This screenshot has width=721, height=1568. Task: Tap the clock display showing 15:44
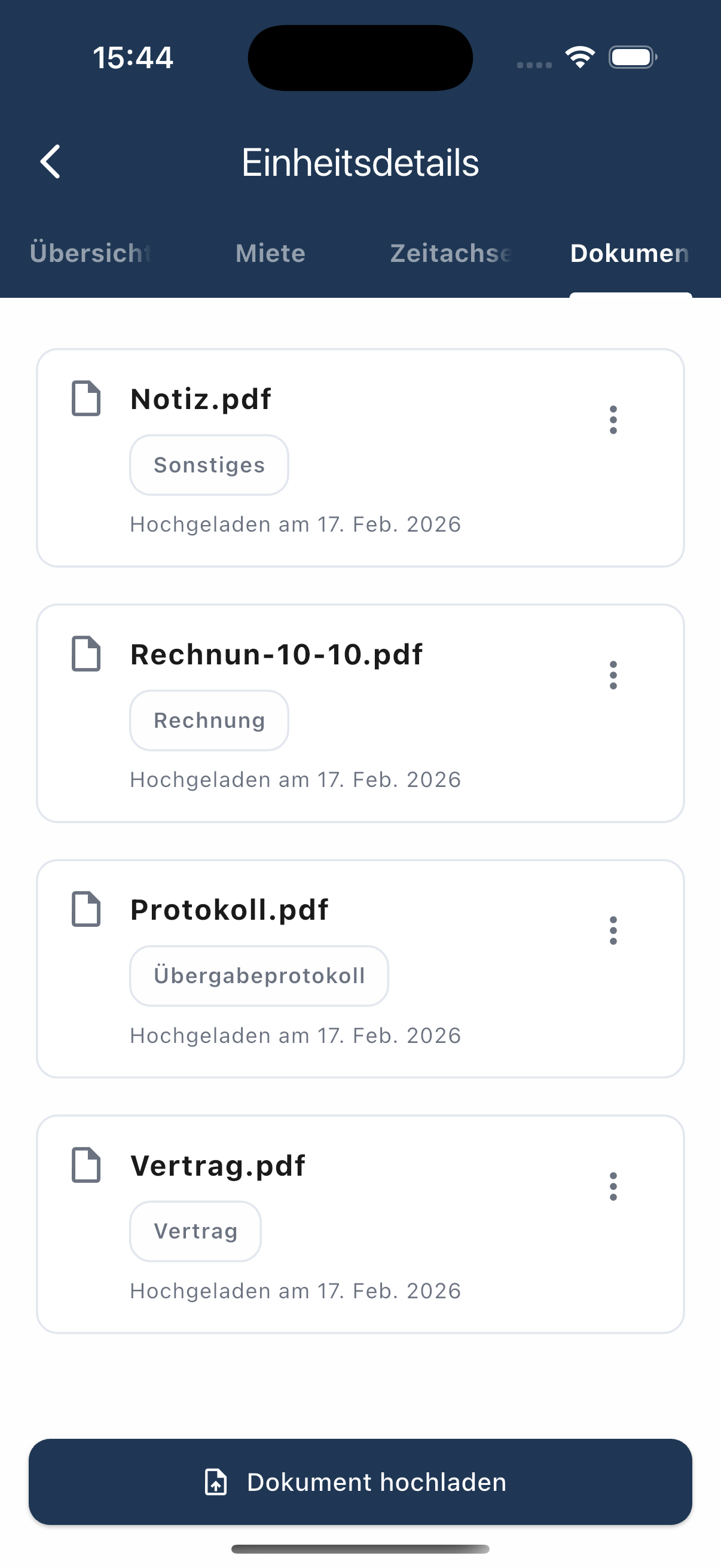[x=133, y=57]
